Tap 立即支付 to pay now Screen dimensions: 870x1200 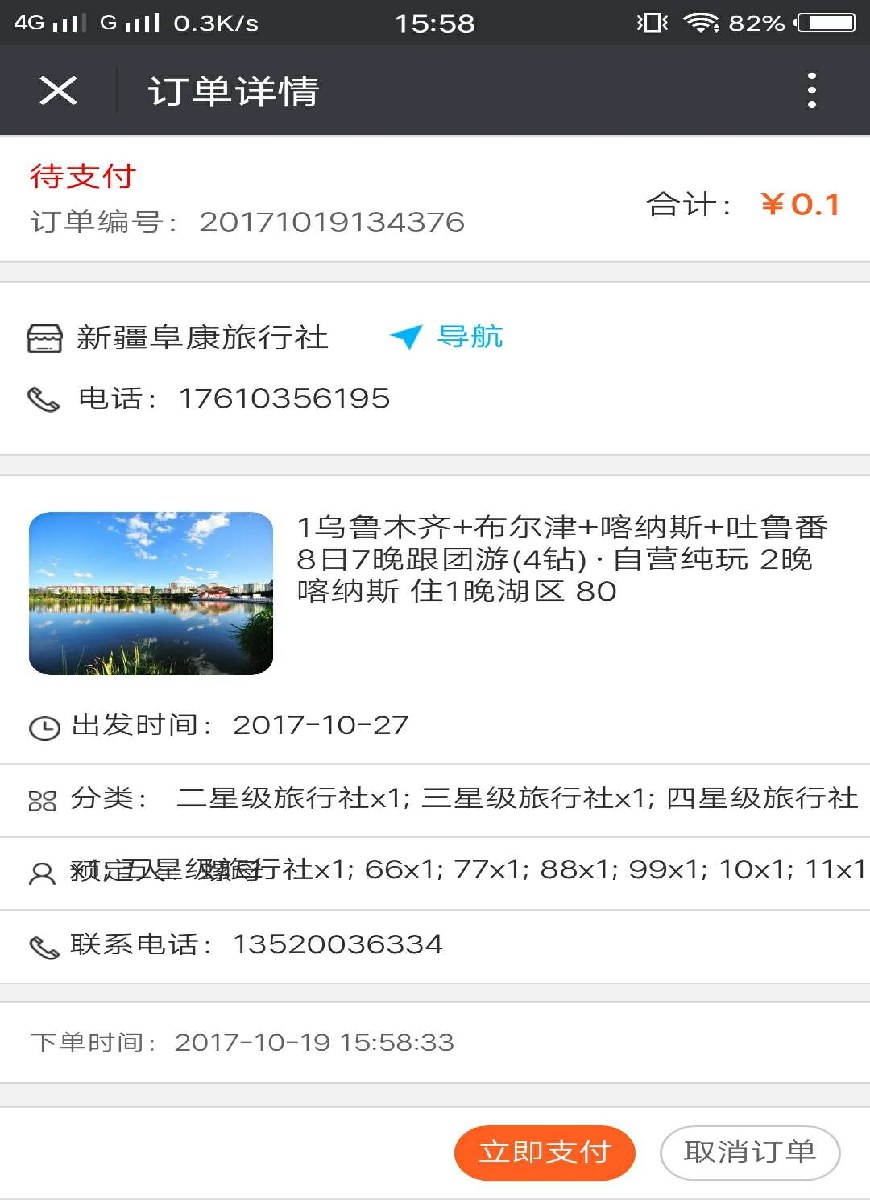coord(545,1152)
